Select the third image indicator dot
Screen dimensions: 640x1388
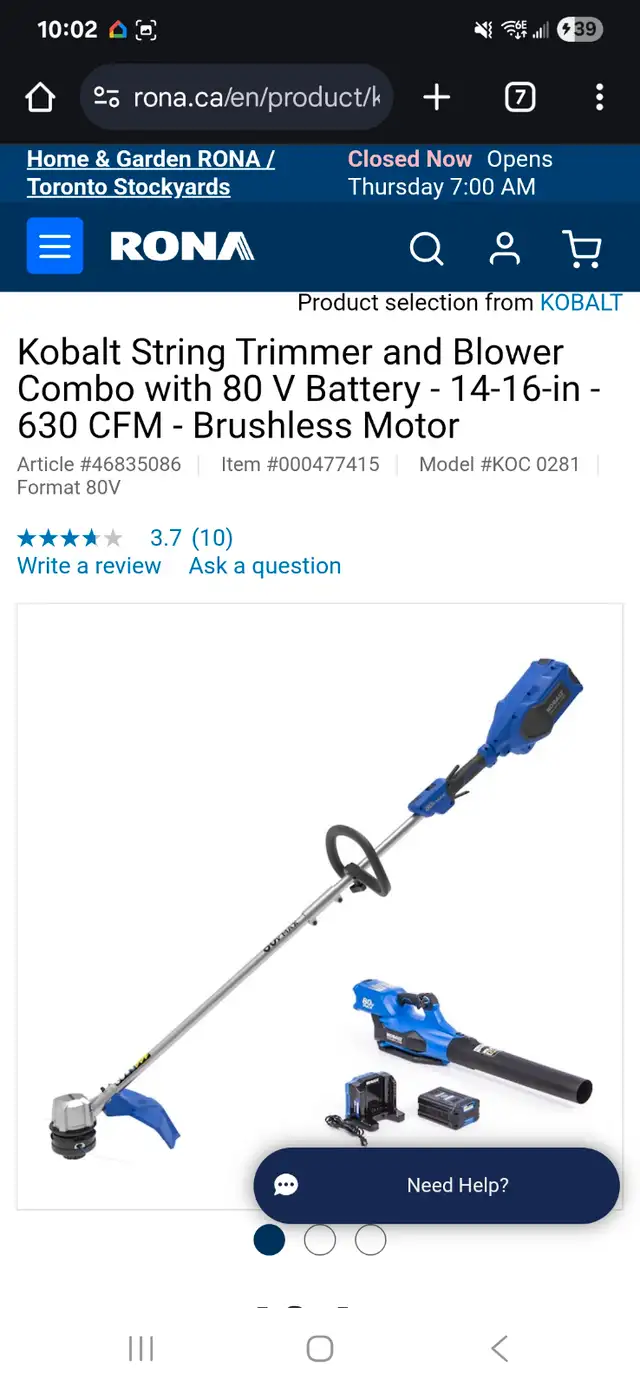coord(371,1240)
